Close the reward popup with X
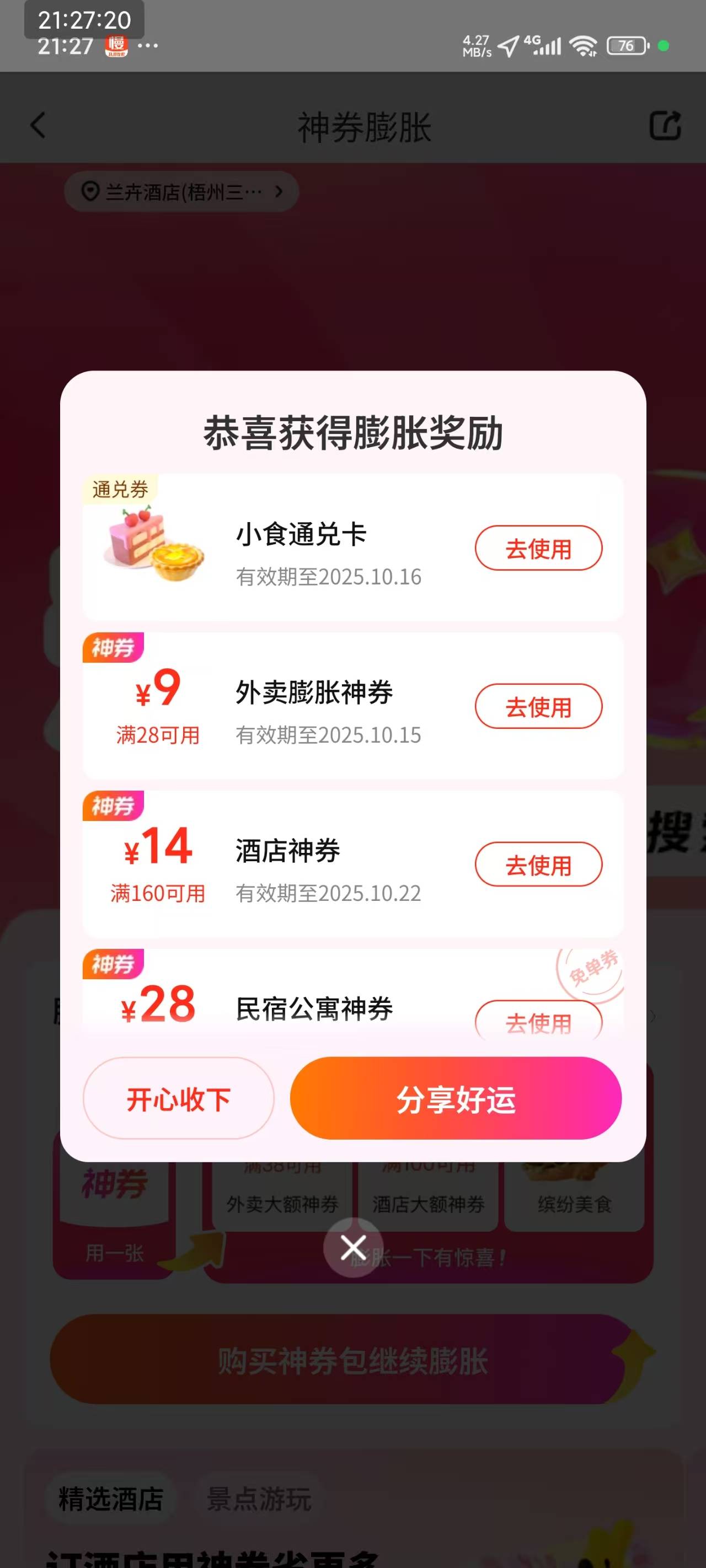The width and height of the screenshot is (706, 1568). pyautogui.click(x=352, y=1247)
